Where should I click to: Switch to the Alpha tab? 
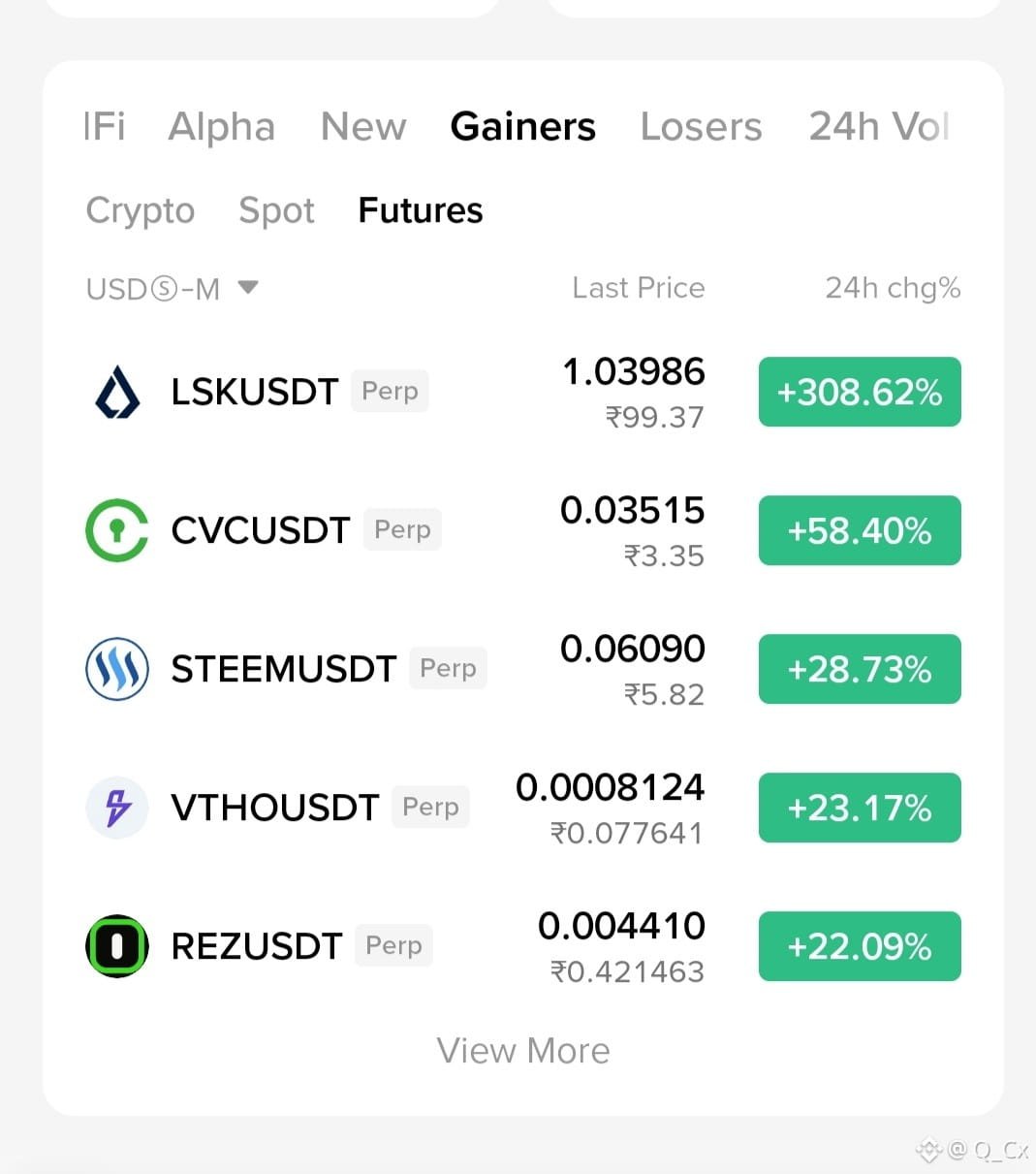pos(222,127)
